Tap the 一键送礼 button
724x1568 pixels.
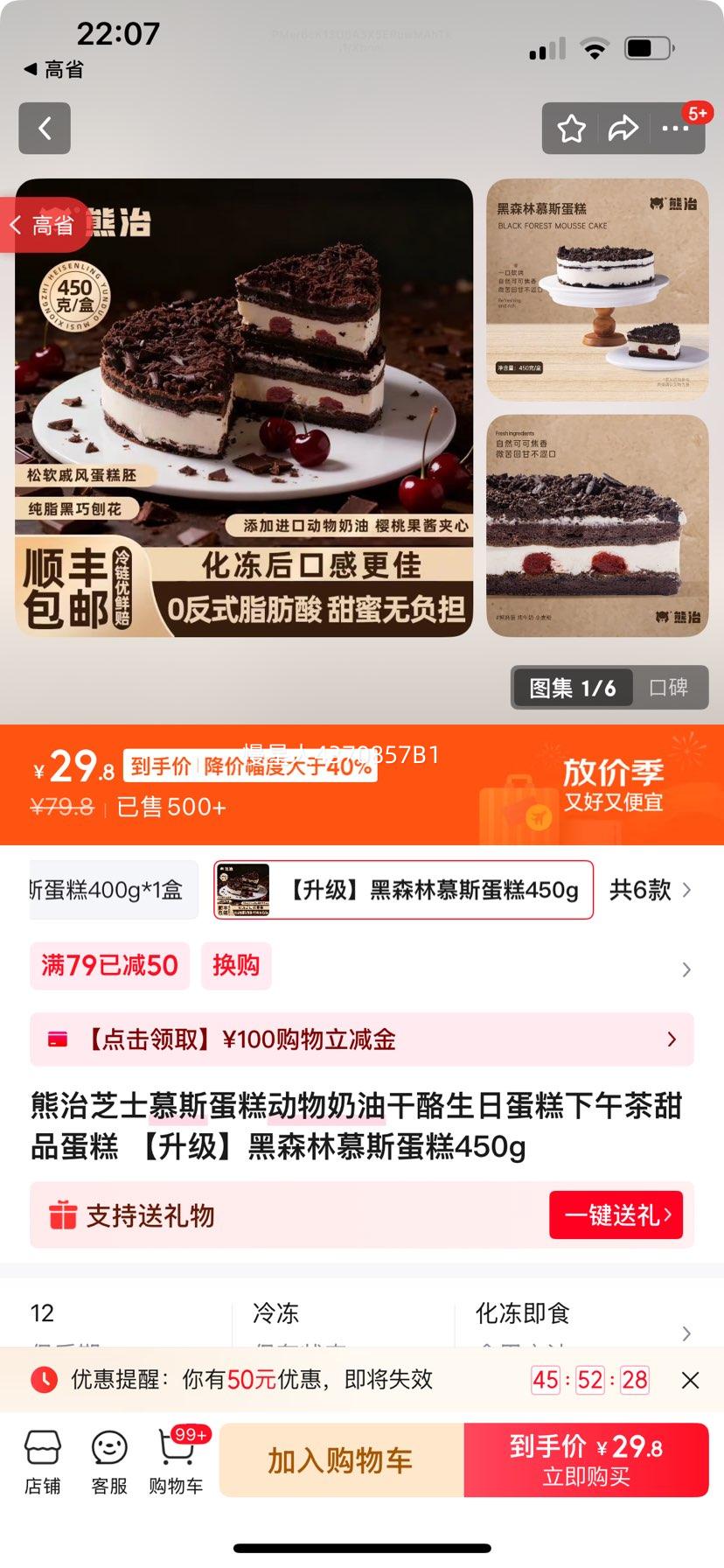[x=616, y=1215]
